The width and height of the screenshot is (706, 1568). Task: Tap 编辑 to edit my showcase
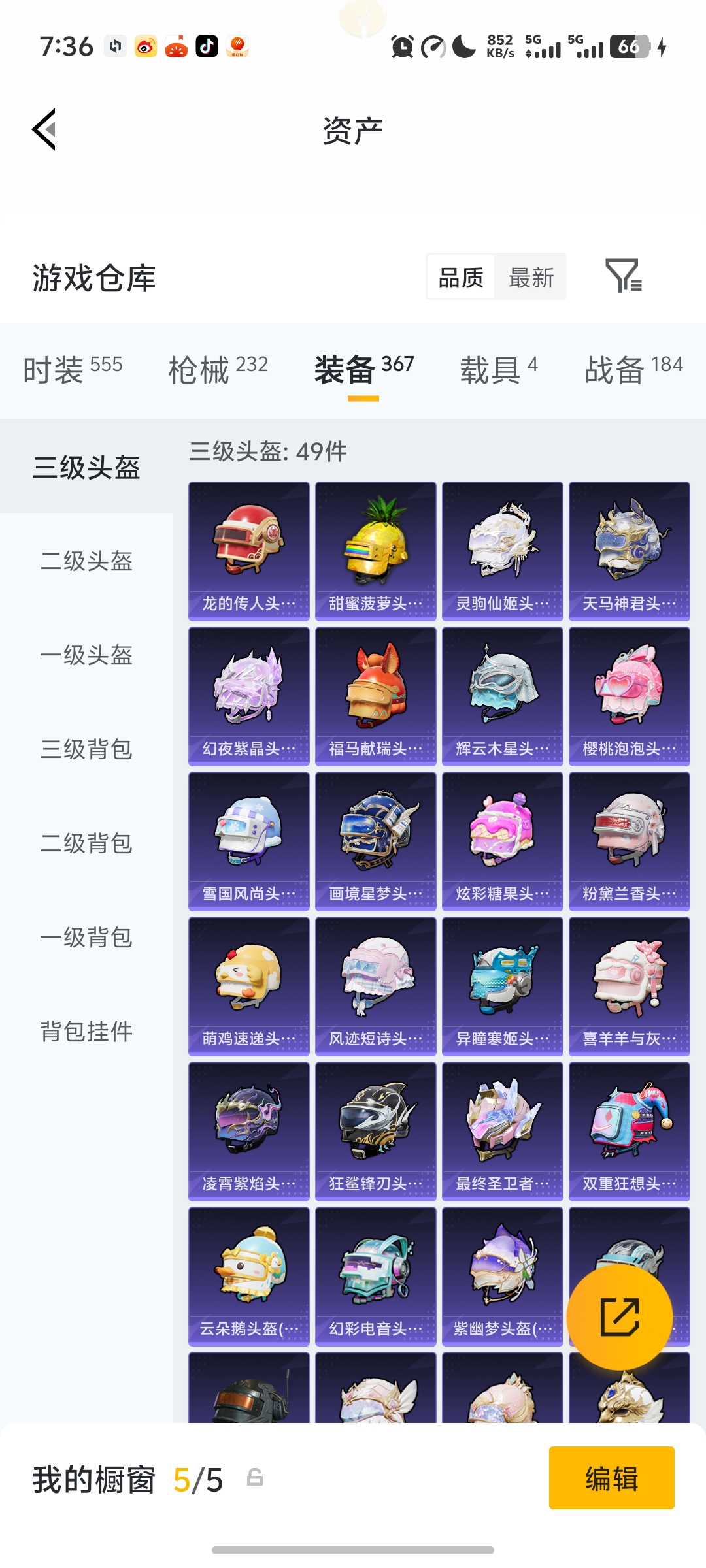[611, 1478]
